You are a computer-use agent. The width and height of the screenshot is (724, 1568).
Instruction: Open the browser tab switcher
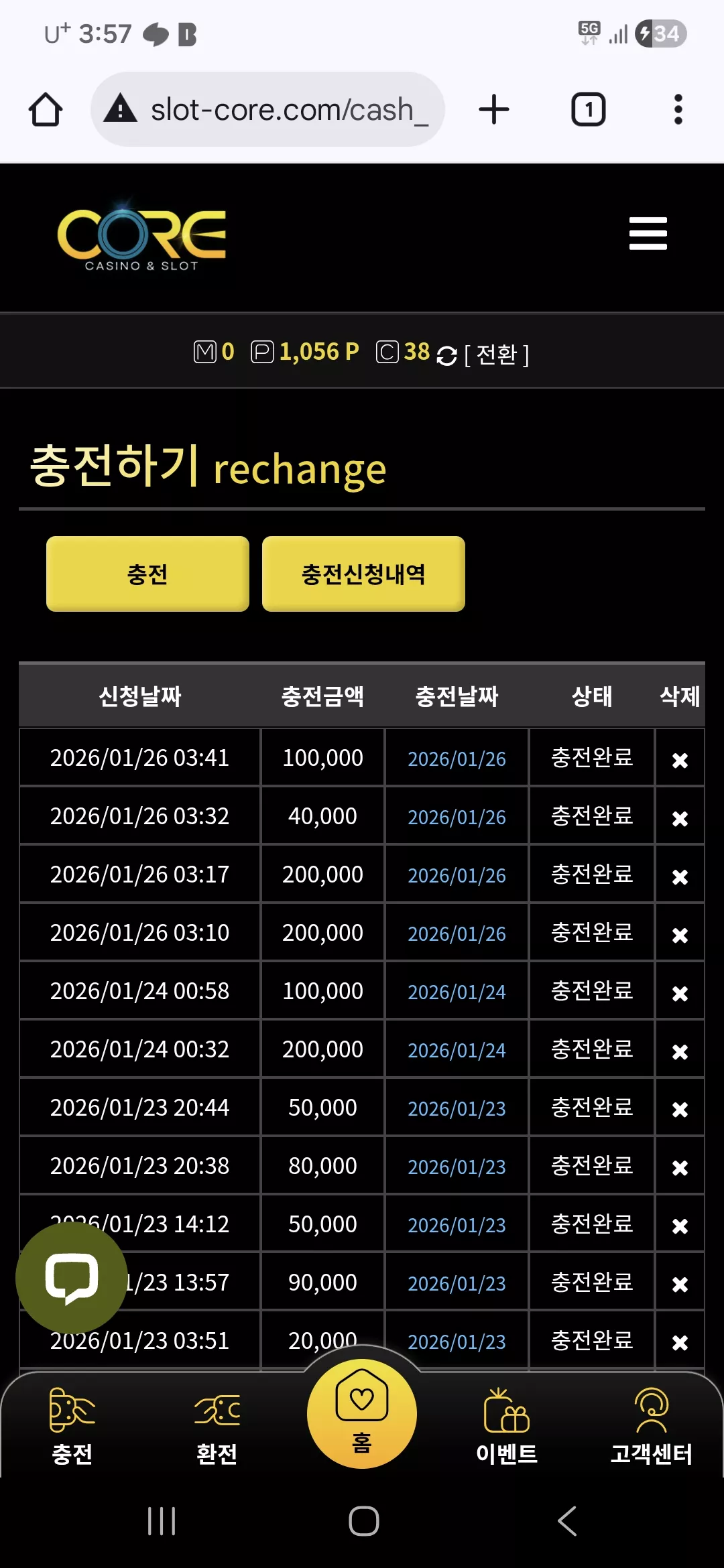point(589,109)
